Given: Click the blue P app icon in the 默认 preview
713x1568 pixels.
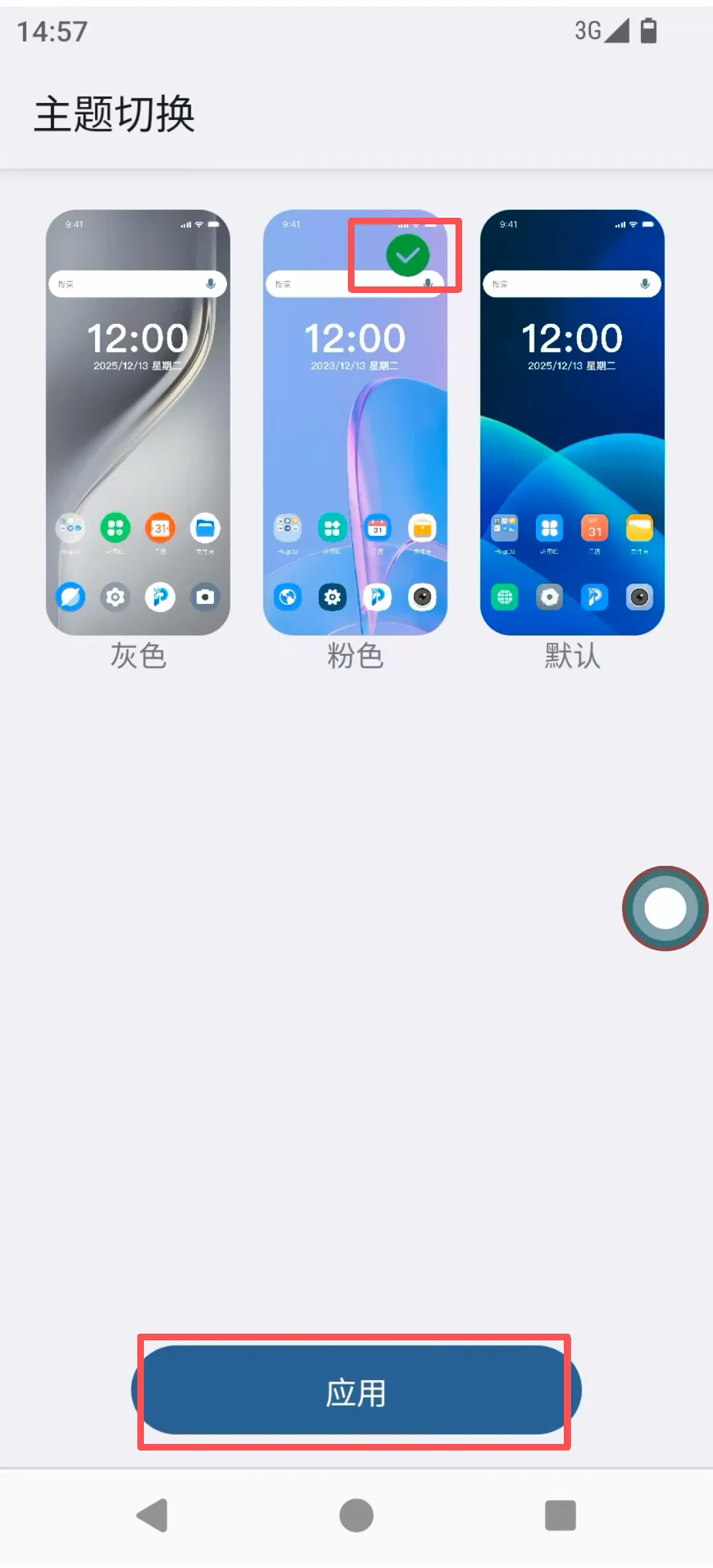Looking at the screenshot, I should tap(594, 596).
